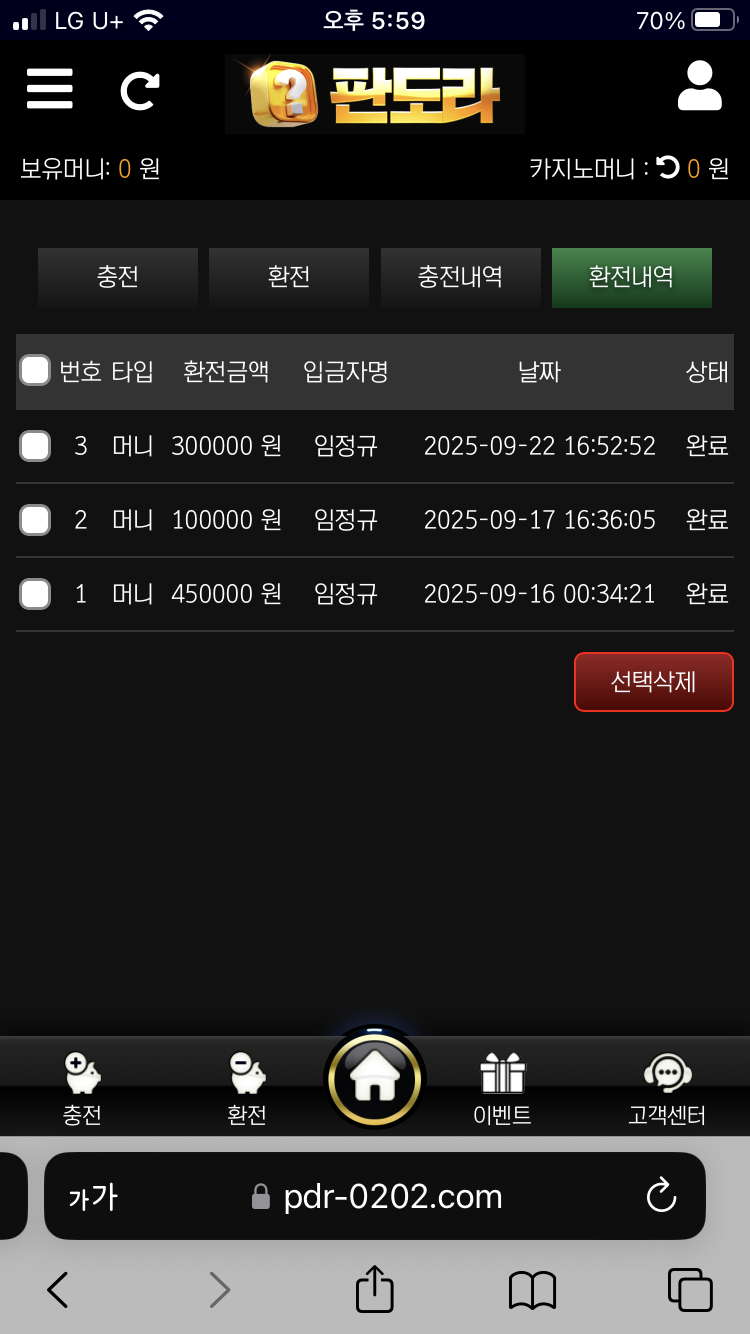Refresh the 카지노머니 balance
Image resolution: width=750 pixels, height=1334 pixels.
pyautogui.click(x=668, y=168)
